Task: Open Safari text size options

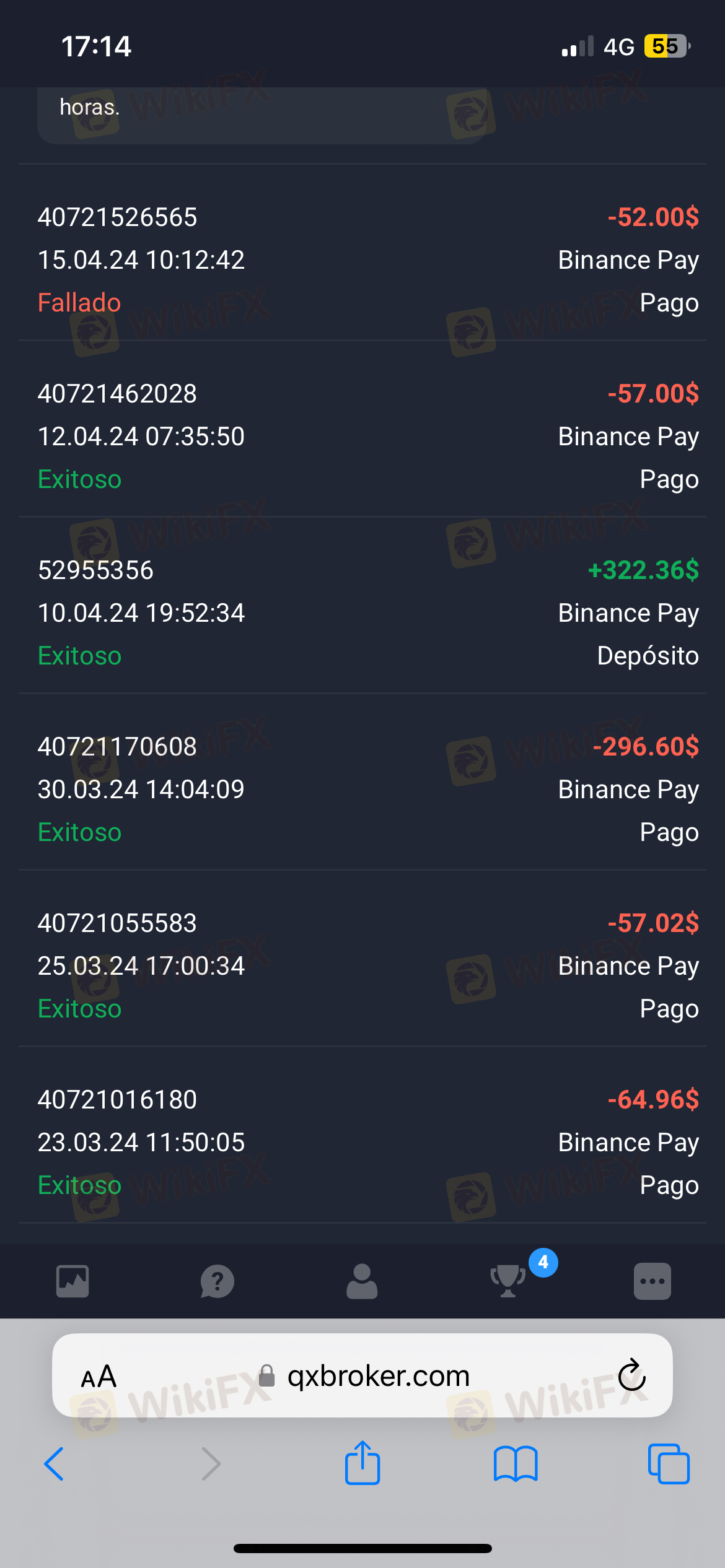Action: pos(99,1377)
